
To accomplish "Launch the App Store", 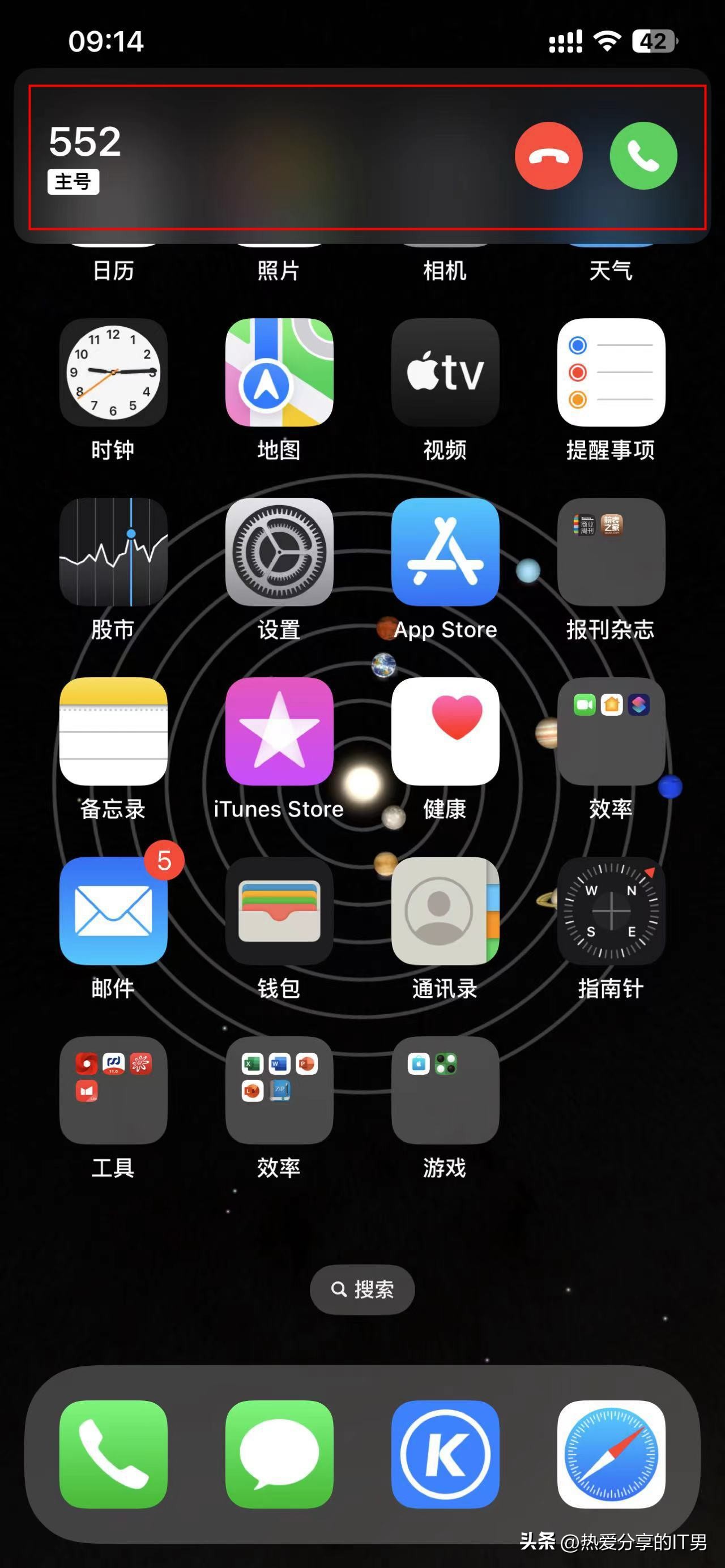I will [445, 552].
